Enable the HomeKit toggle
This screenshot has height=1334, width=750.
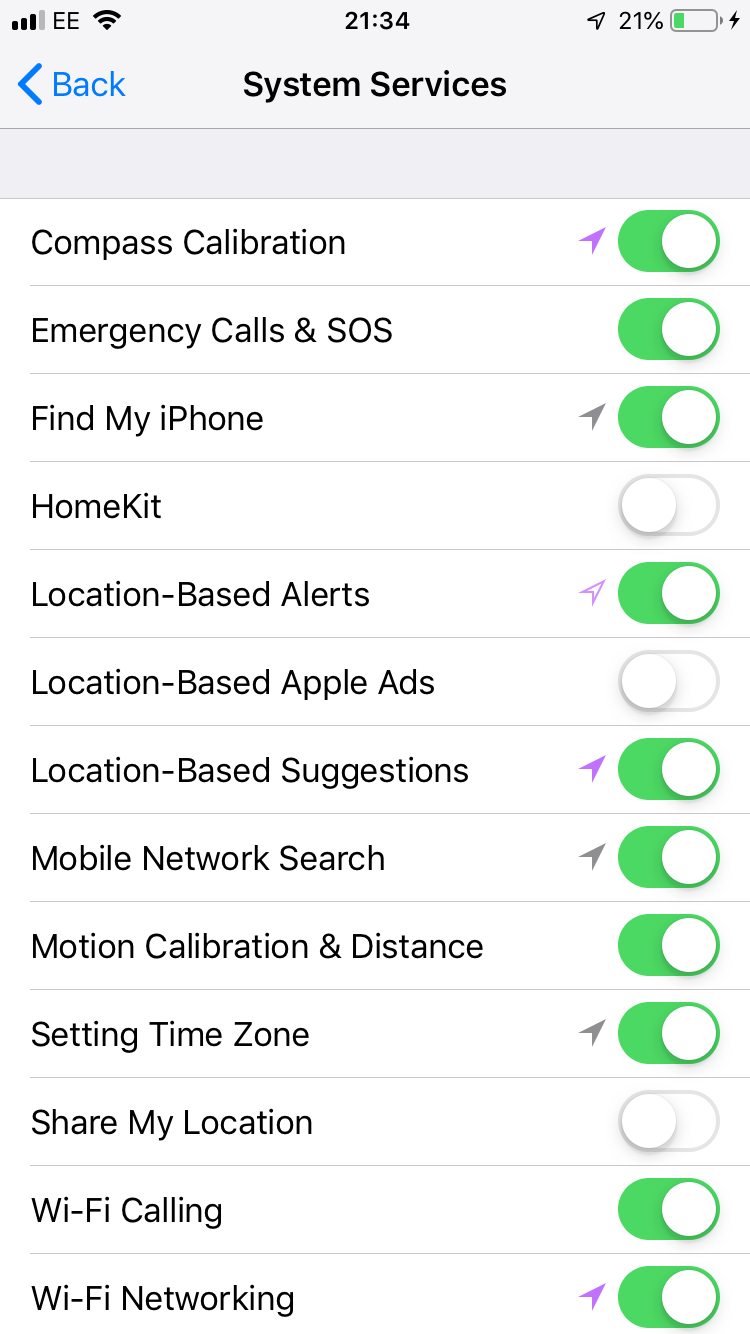point(668,505)
